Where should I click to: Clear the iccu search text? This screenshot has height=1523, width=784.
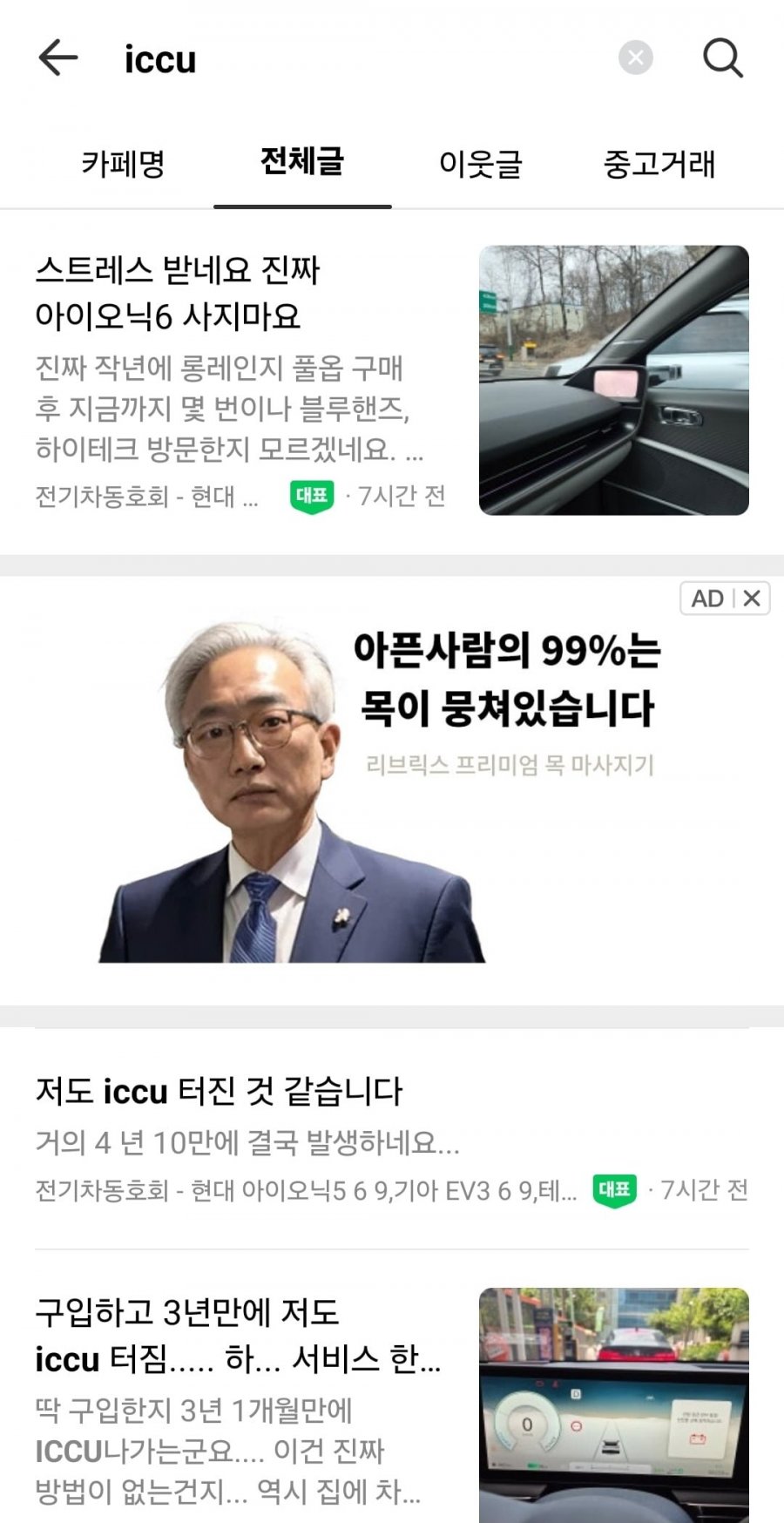[x=635, y=58]
